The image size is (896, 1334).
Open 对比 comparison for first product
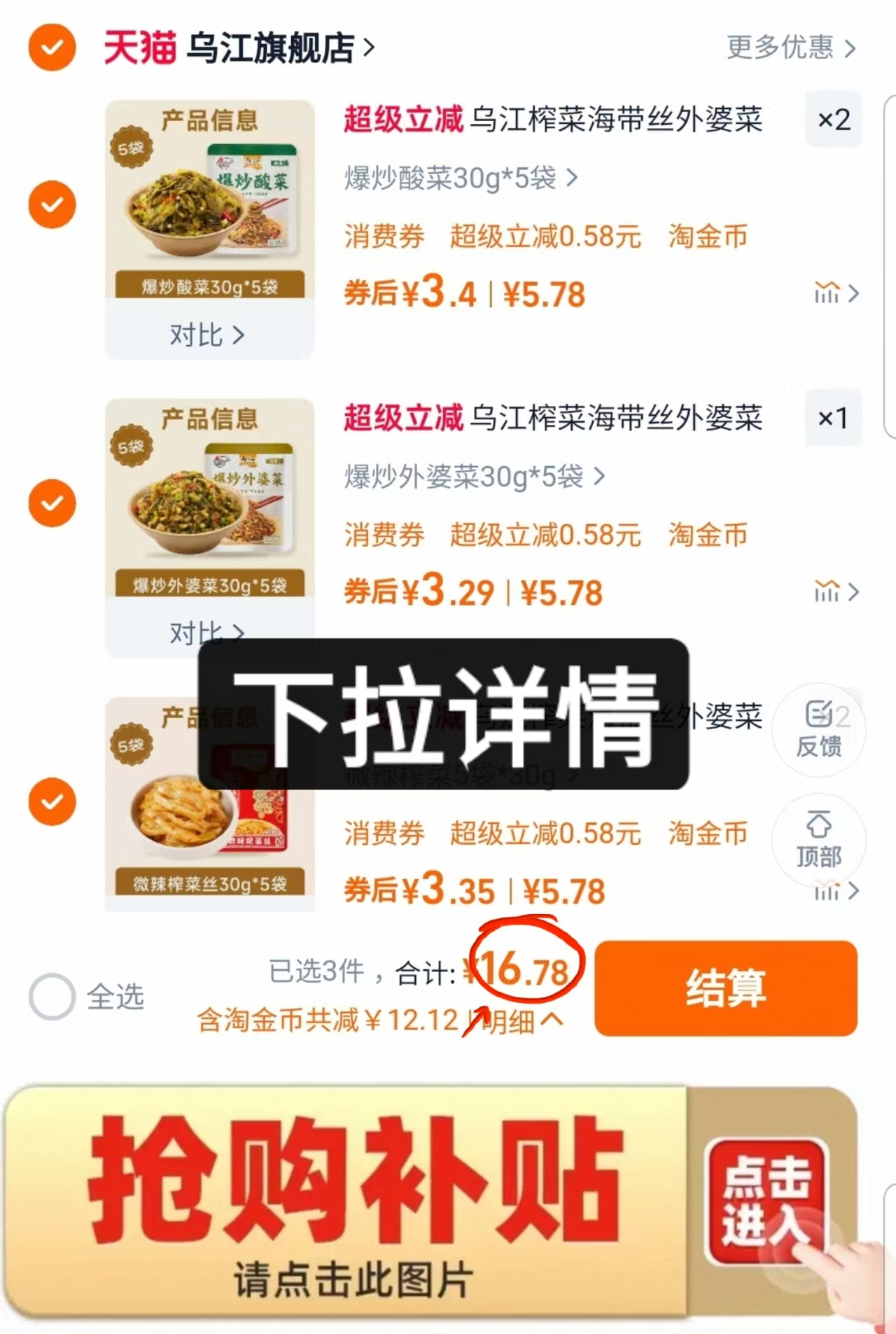pos(206,336)
